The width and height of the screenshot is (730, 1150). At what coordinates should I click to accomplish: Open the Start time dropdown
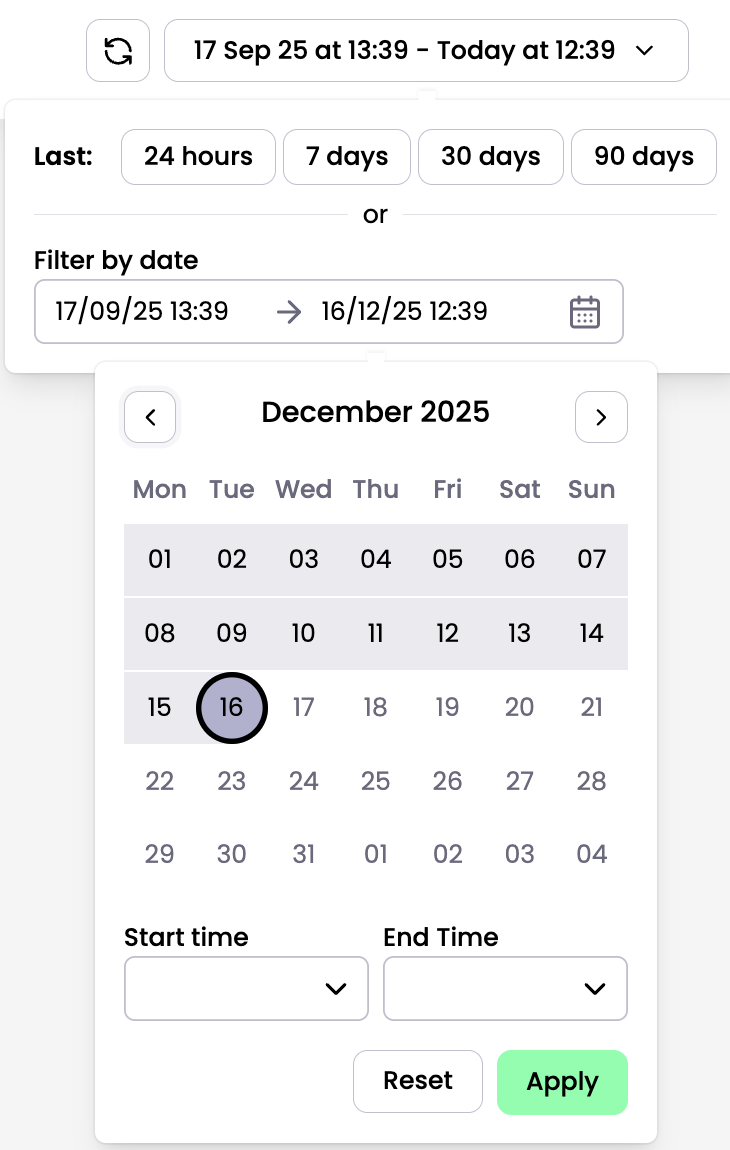coord(246,989)
